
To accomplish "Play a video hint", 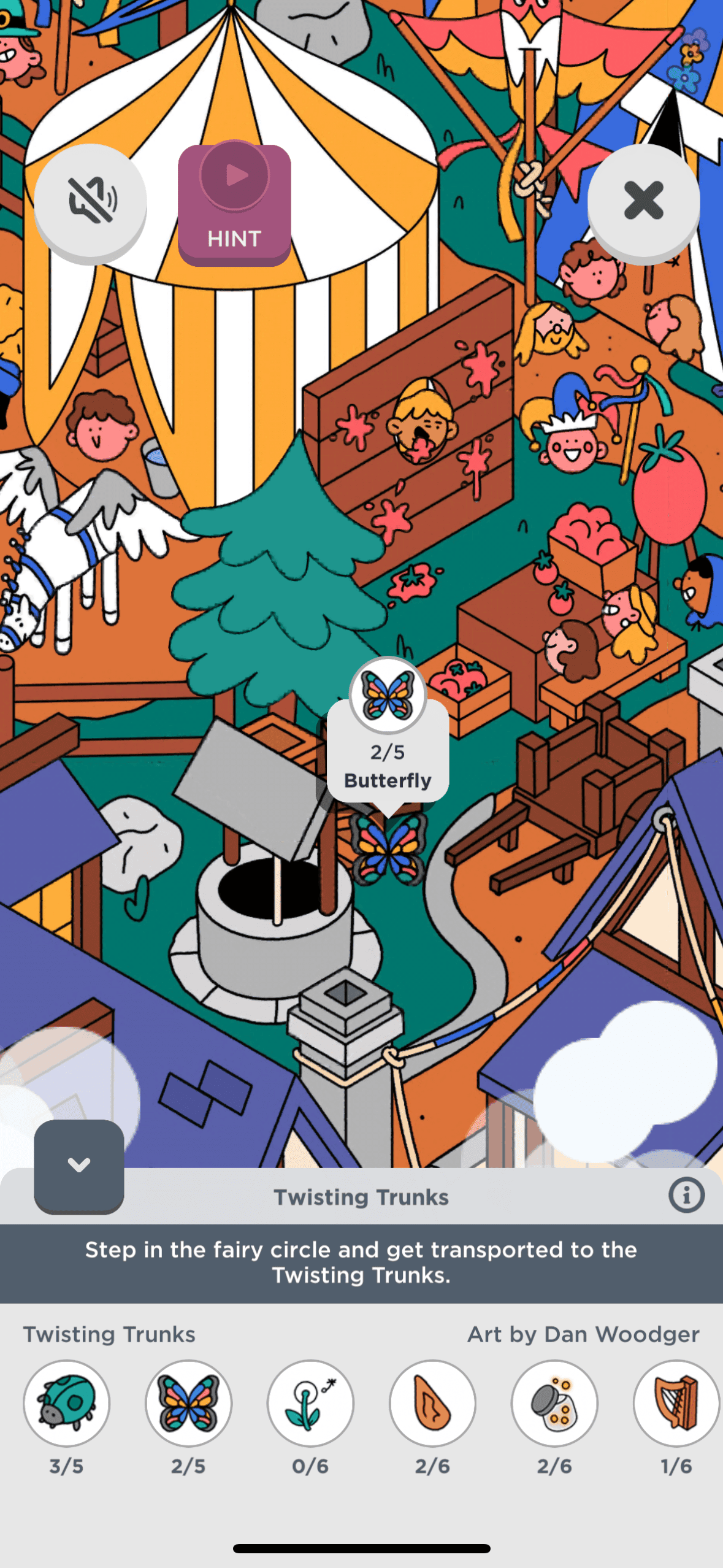I will pos(234,204).
